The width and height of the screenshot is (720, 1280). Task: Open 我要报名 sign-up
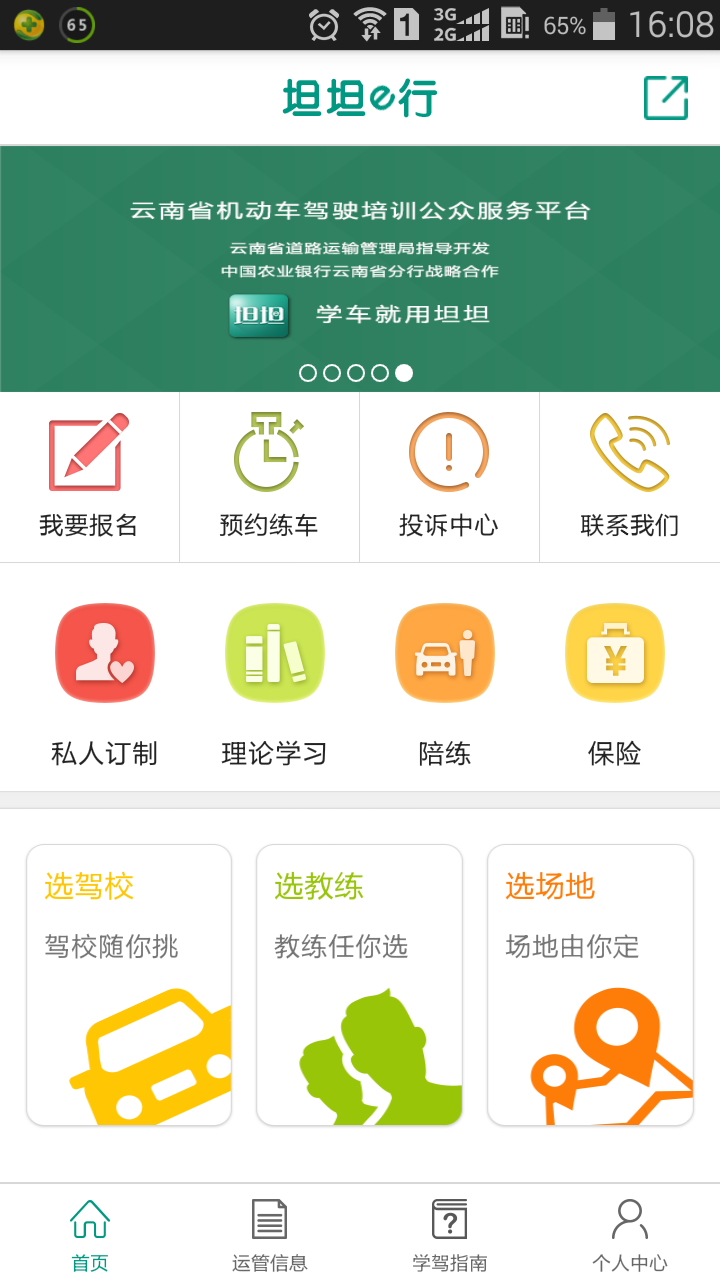(89, 477)
